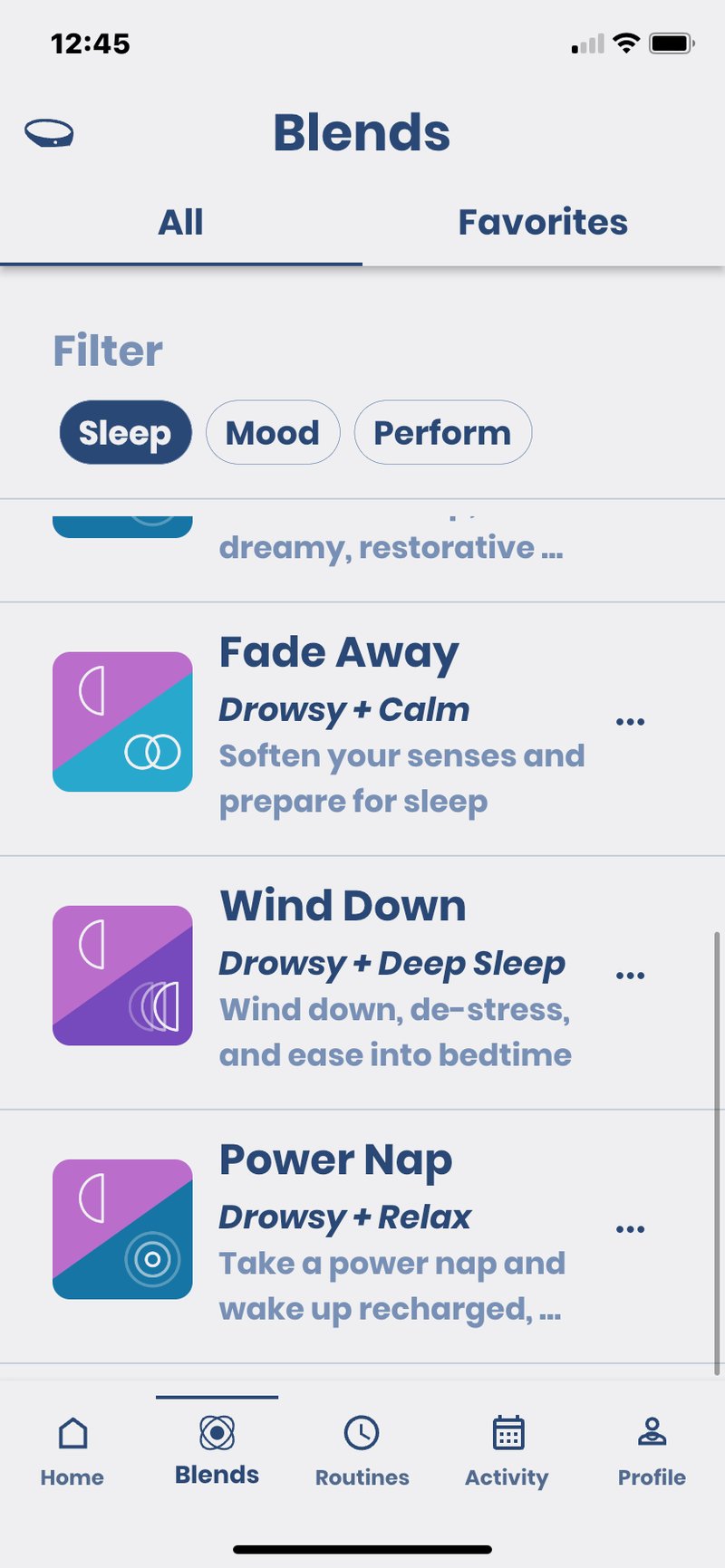
Task: Open the Wind Down blend
Action: coord(343,906)
